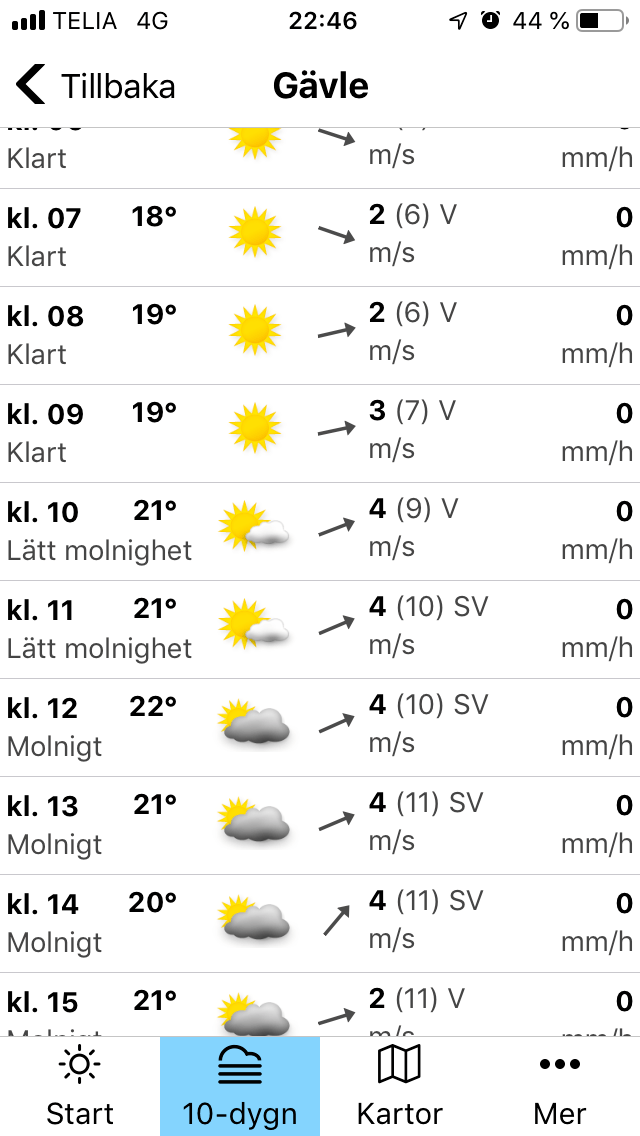Viewport: 640px width, 1136px height.
Task: Open the Kartor tab
Action: (x=400, y=1086)
